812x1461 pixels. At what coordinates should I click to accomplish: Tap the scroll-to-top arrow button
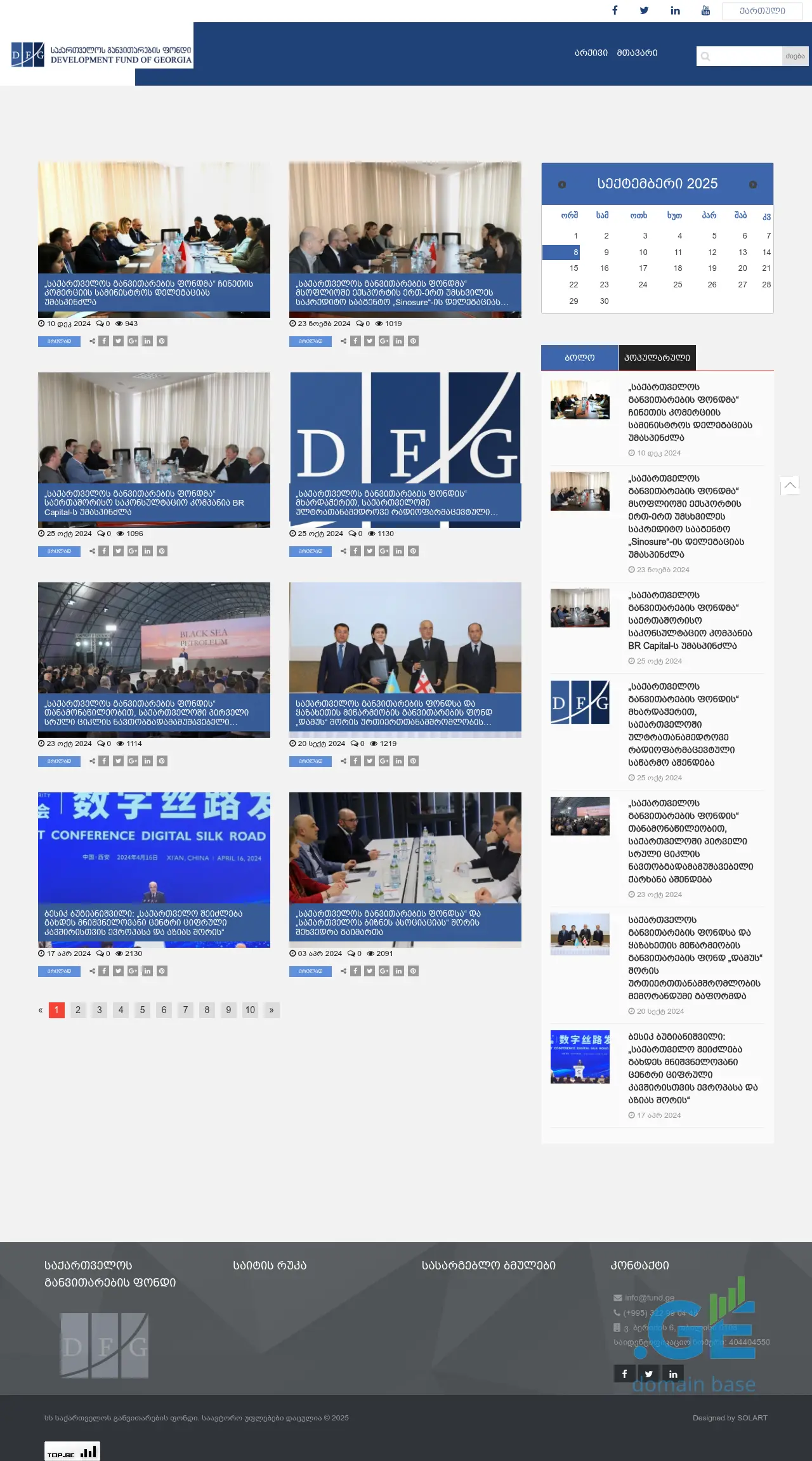click(x=790, y=485)
